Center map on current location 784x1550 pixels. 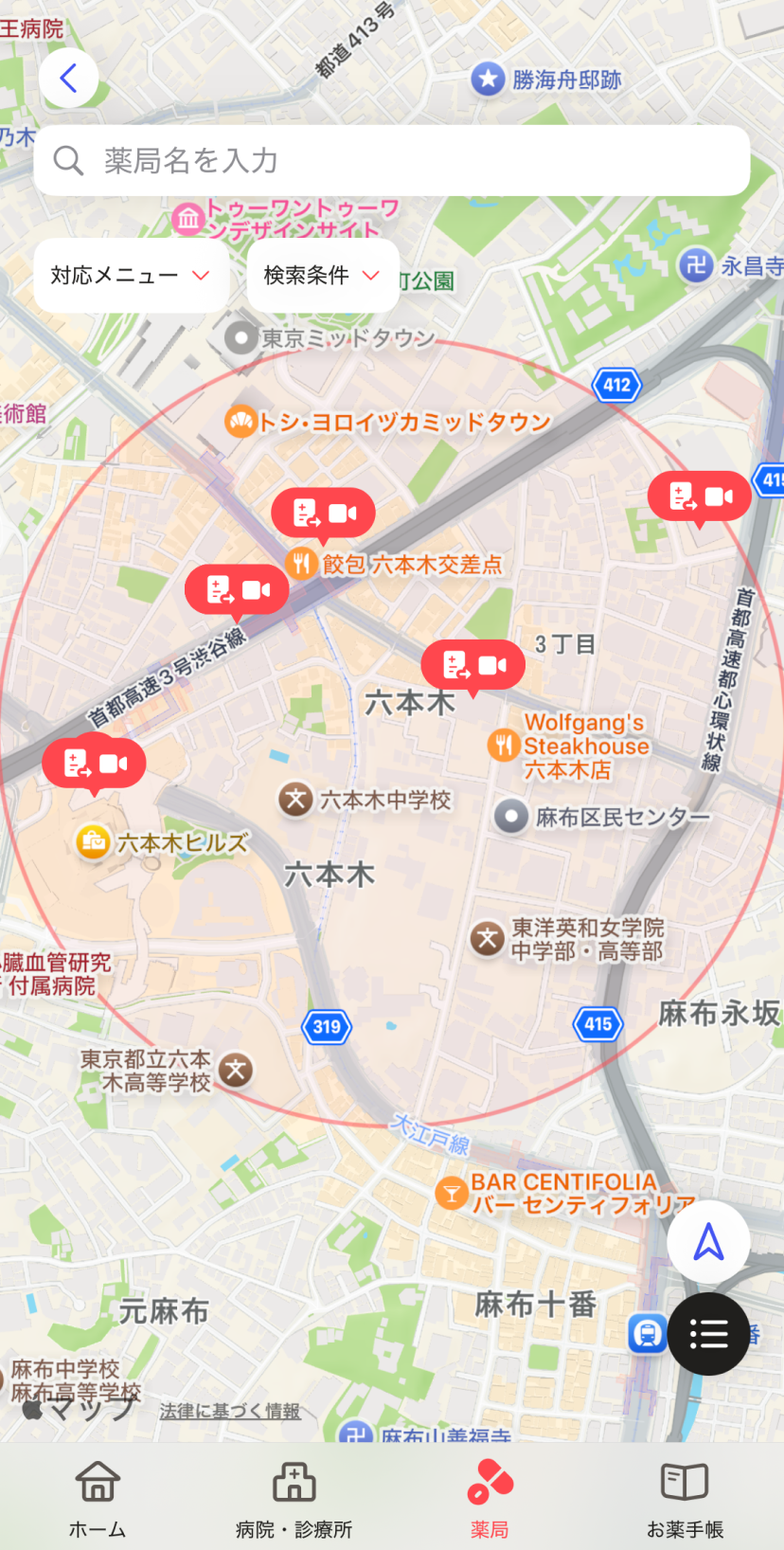(x=708, y=1242)
